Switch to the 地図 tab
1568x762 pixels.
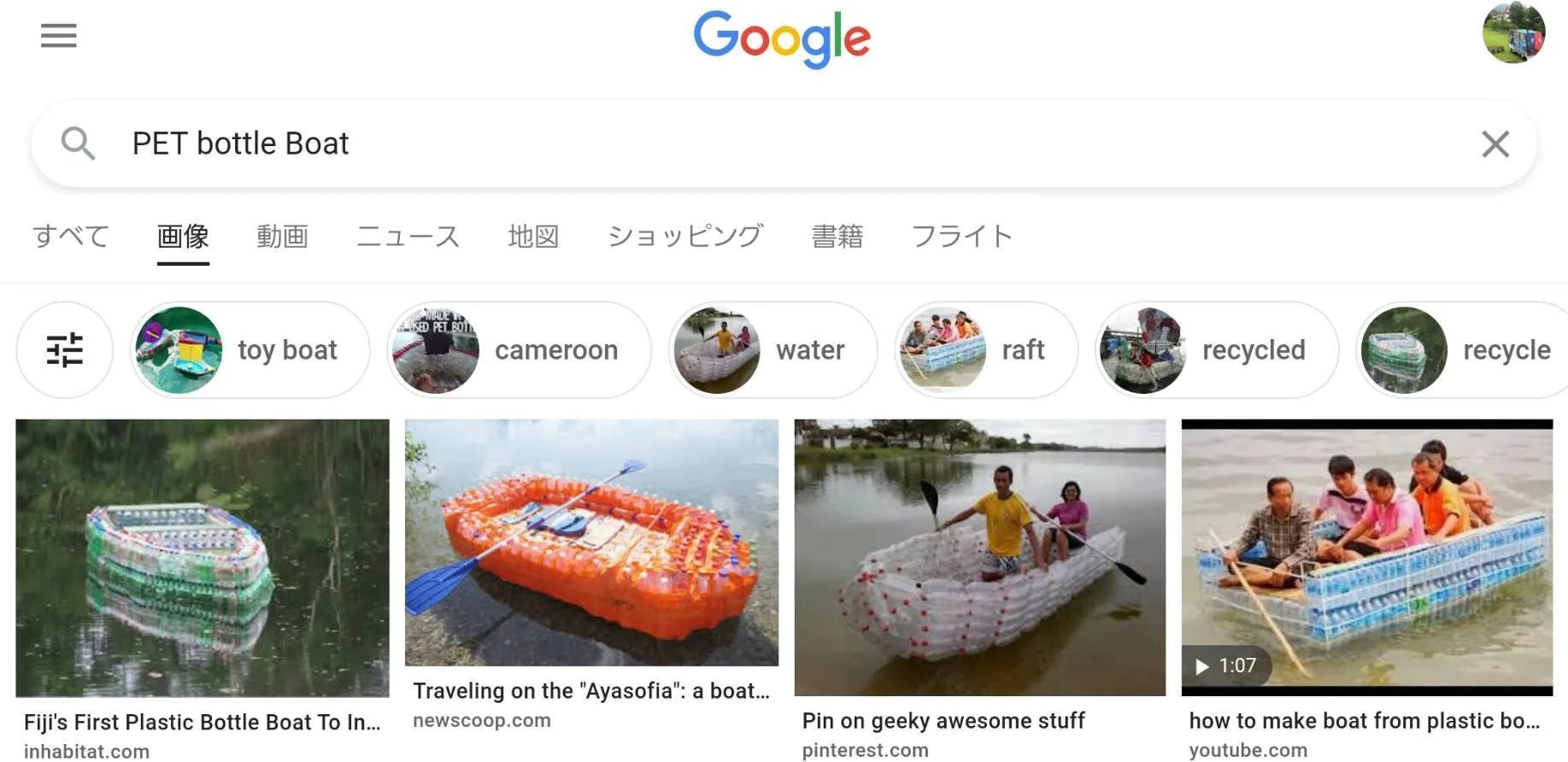pyautogui.click(x=533, y=236)
